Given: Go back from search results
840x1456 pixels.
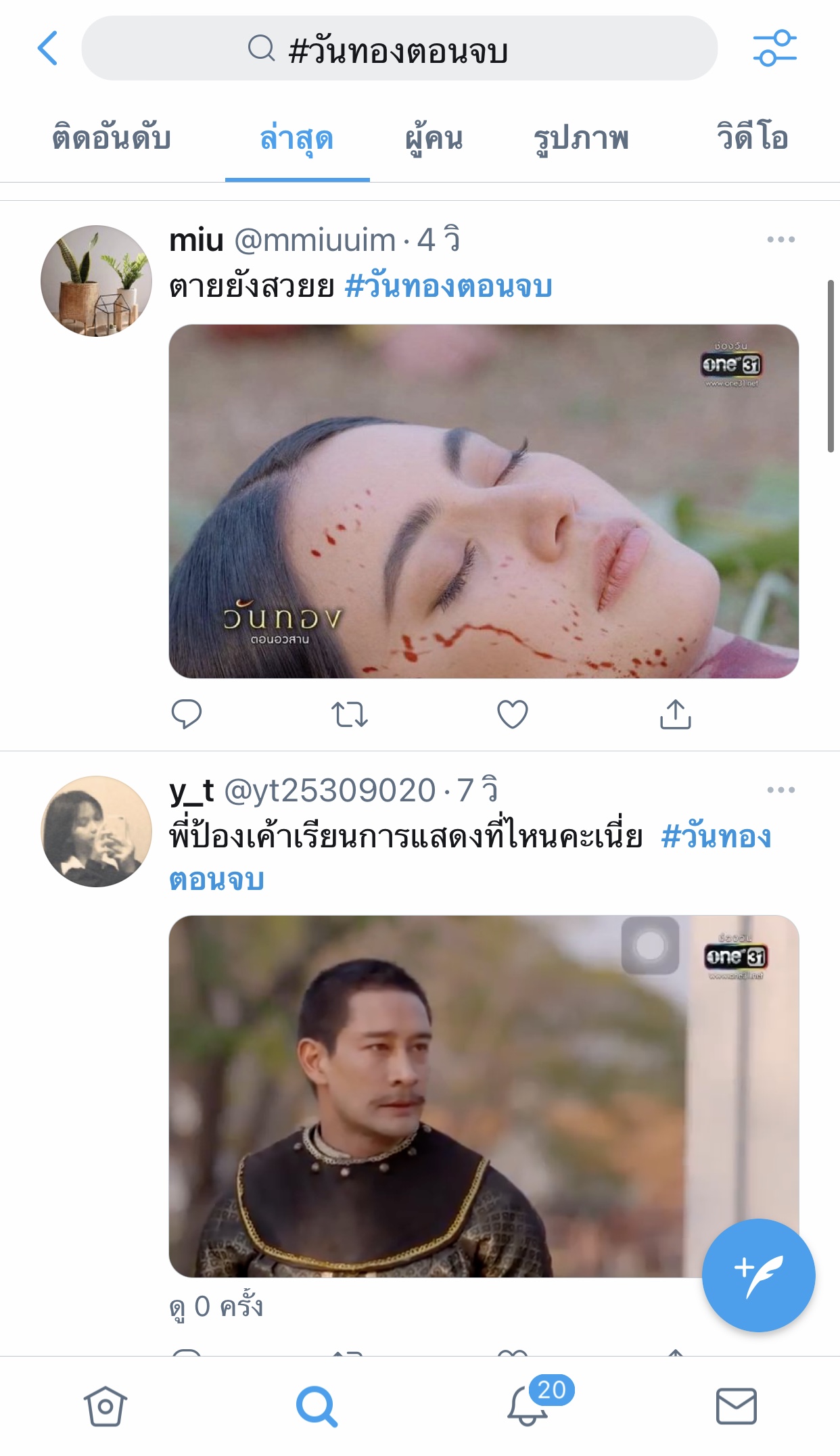Looking at the screenshot, I should pyautogui.click(x=48, y=49).
